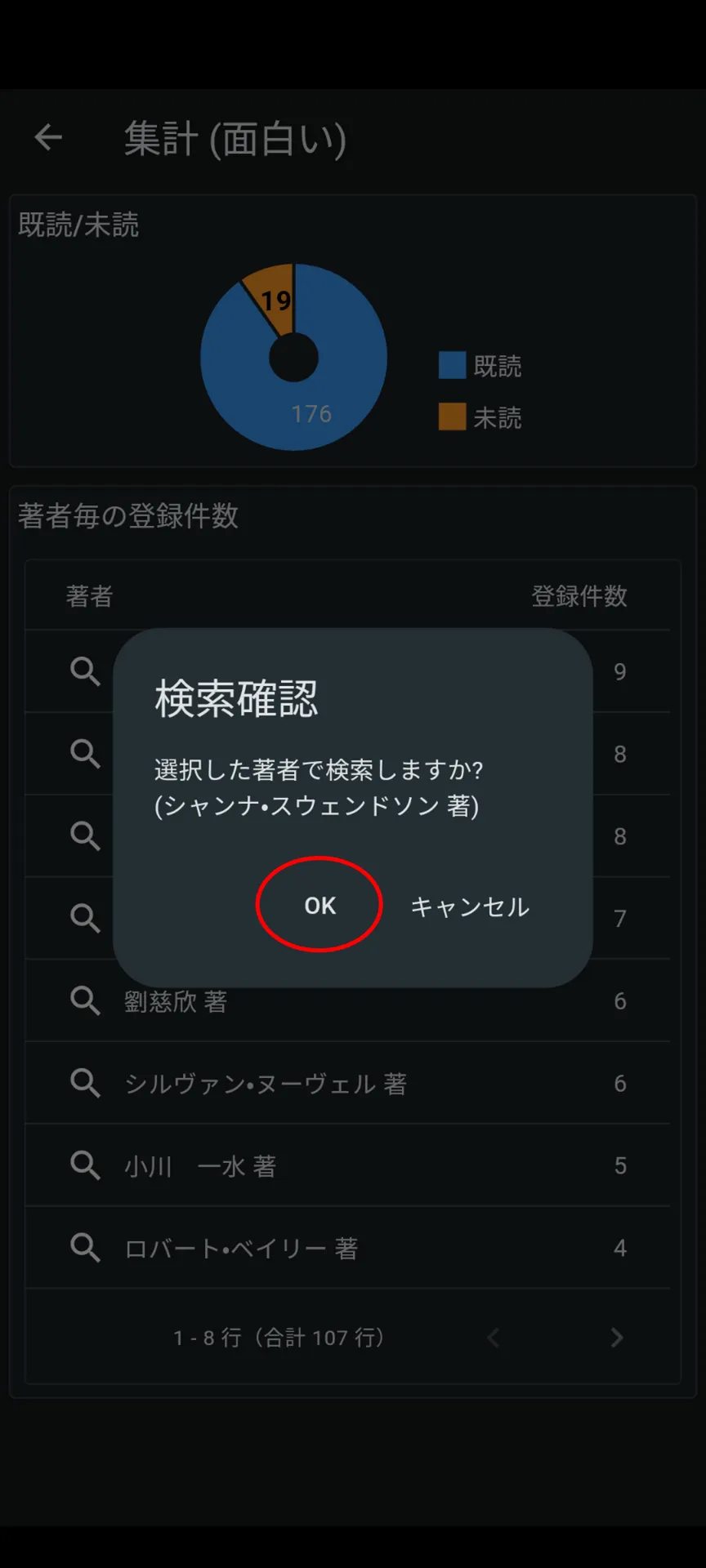Cancel the search confirmation dialog

pos(470,906)
